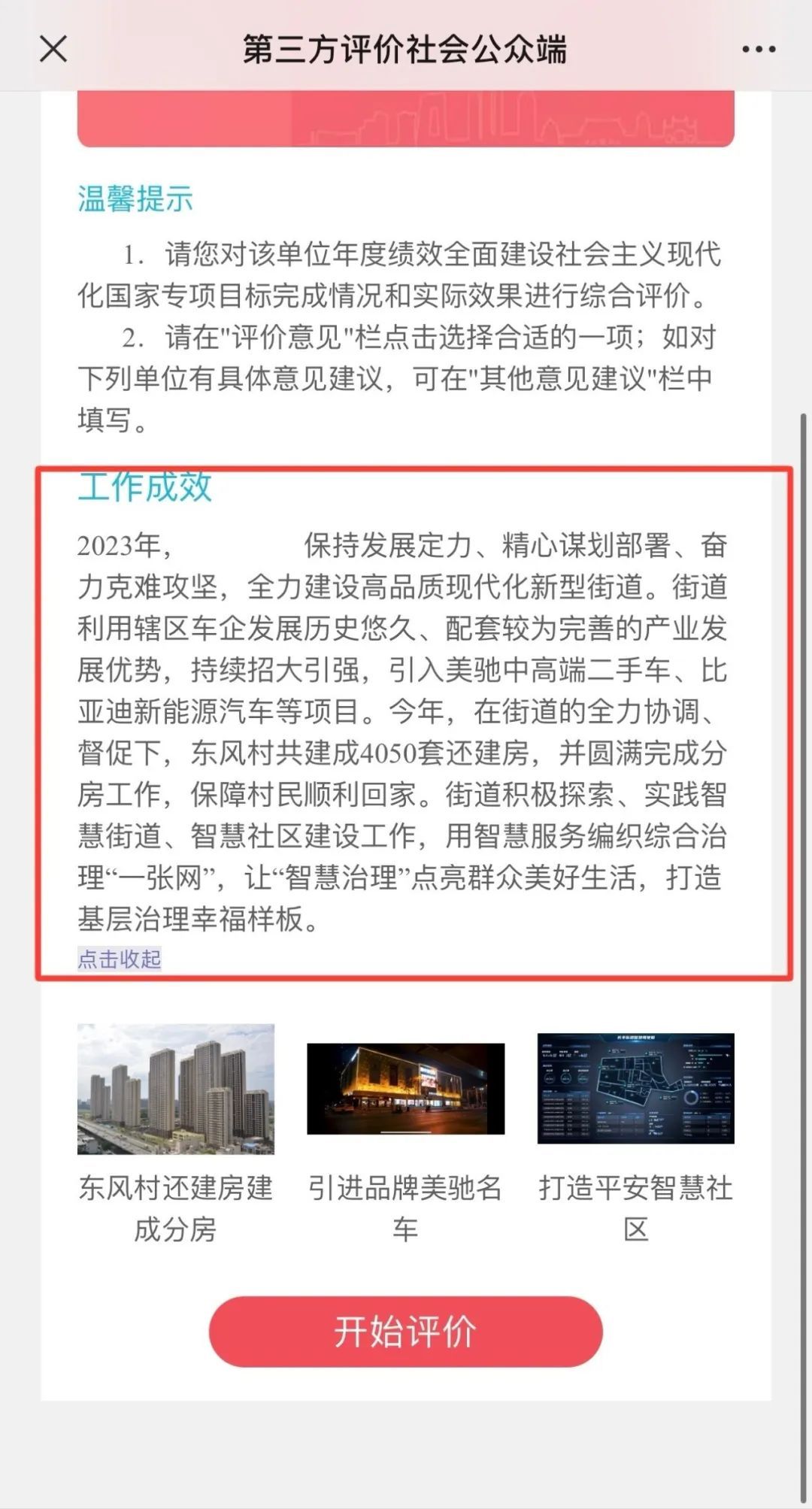
Task: Enlarge the 打造平安智慧社区 picture
Action: [x=635, y=1089]
